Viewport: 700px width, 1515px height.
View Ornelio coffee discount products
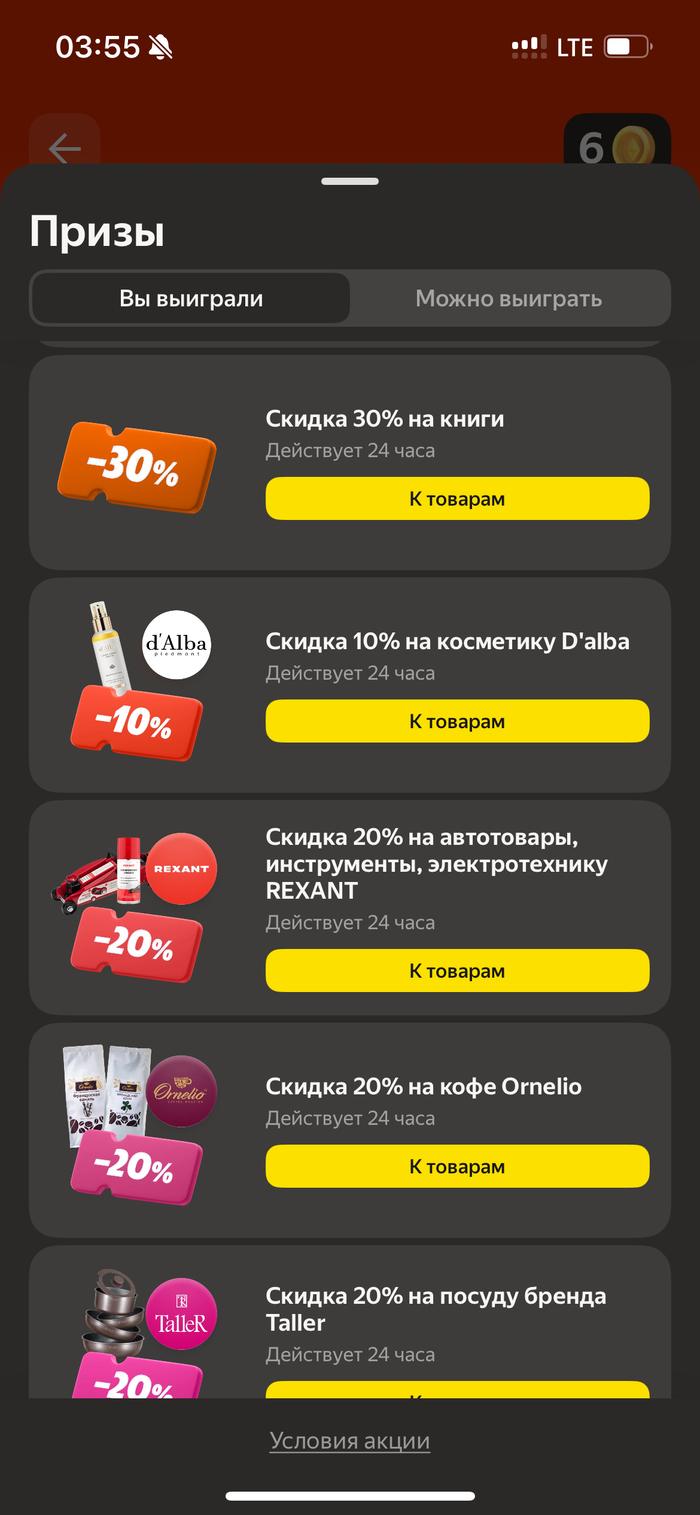457,1166
